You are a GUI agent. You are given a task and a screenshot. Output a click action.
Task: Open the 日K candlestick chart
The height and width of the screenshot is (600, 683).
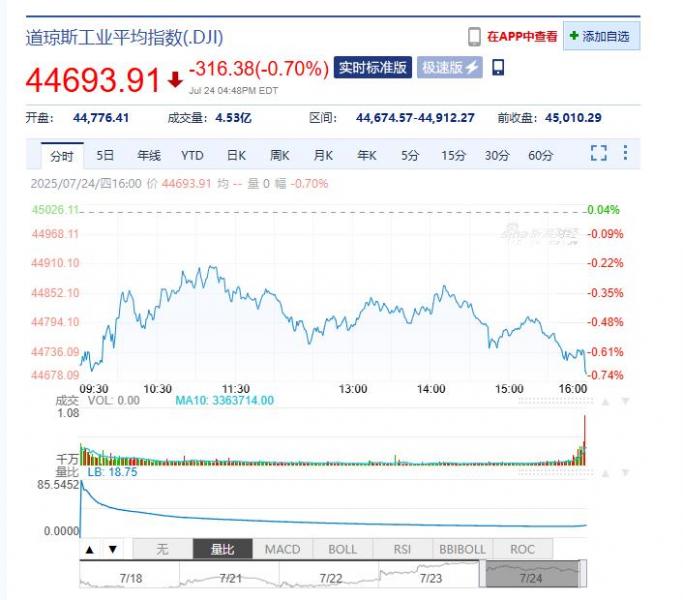236,155
